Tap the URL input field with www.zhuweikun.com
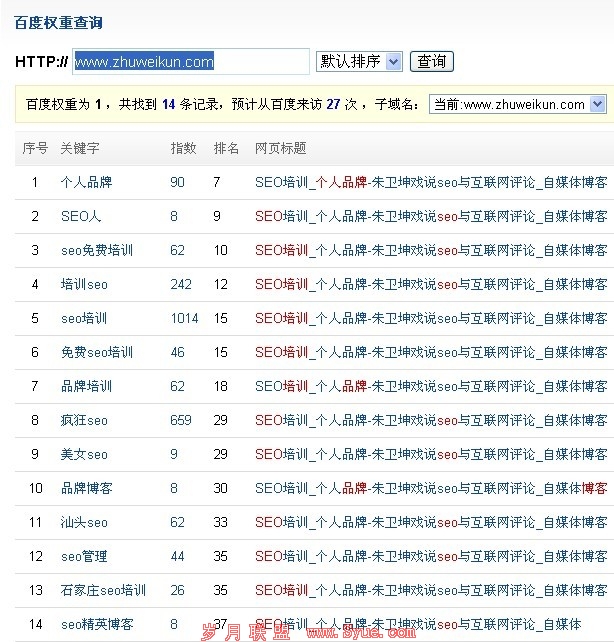This screenshot has width=614, height=642. point(190,62)
